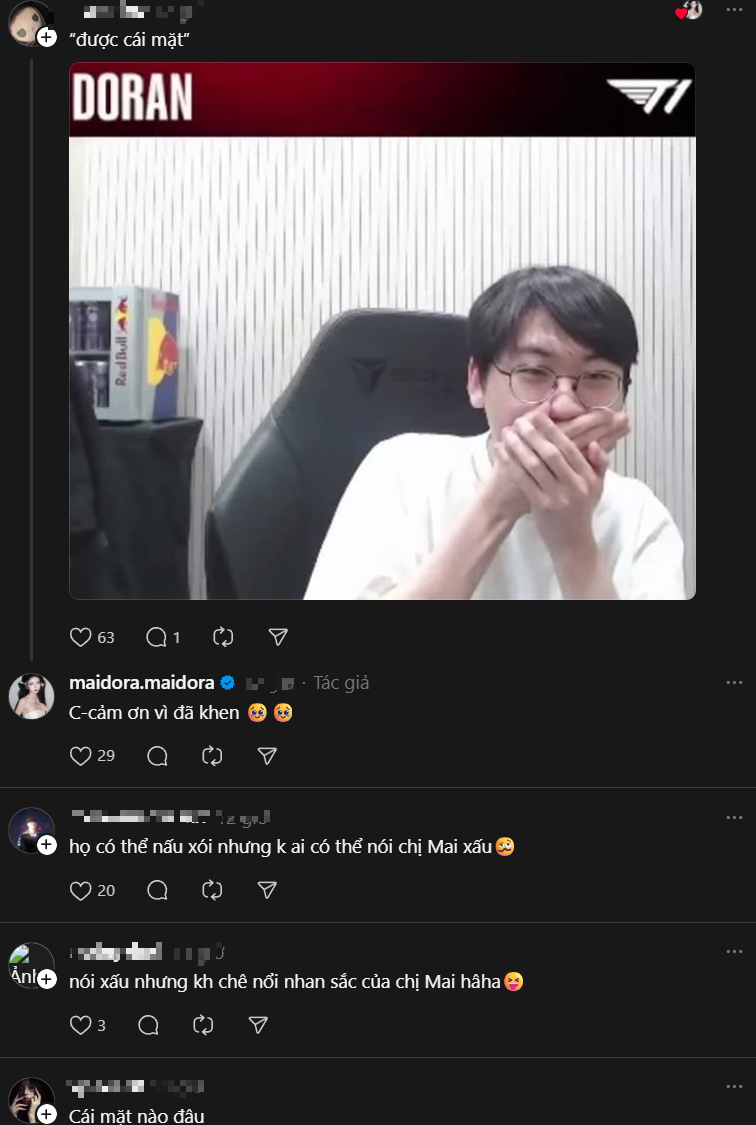The width and height of the screenshot is (756, 1125).
Task: Like the "họ có thể nấu xói" comment
Action: (81, 890)
